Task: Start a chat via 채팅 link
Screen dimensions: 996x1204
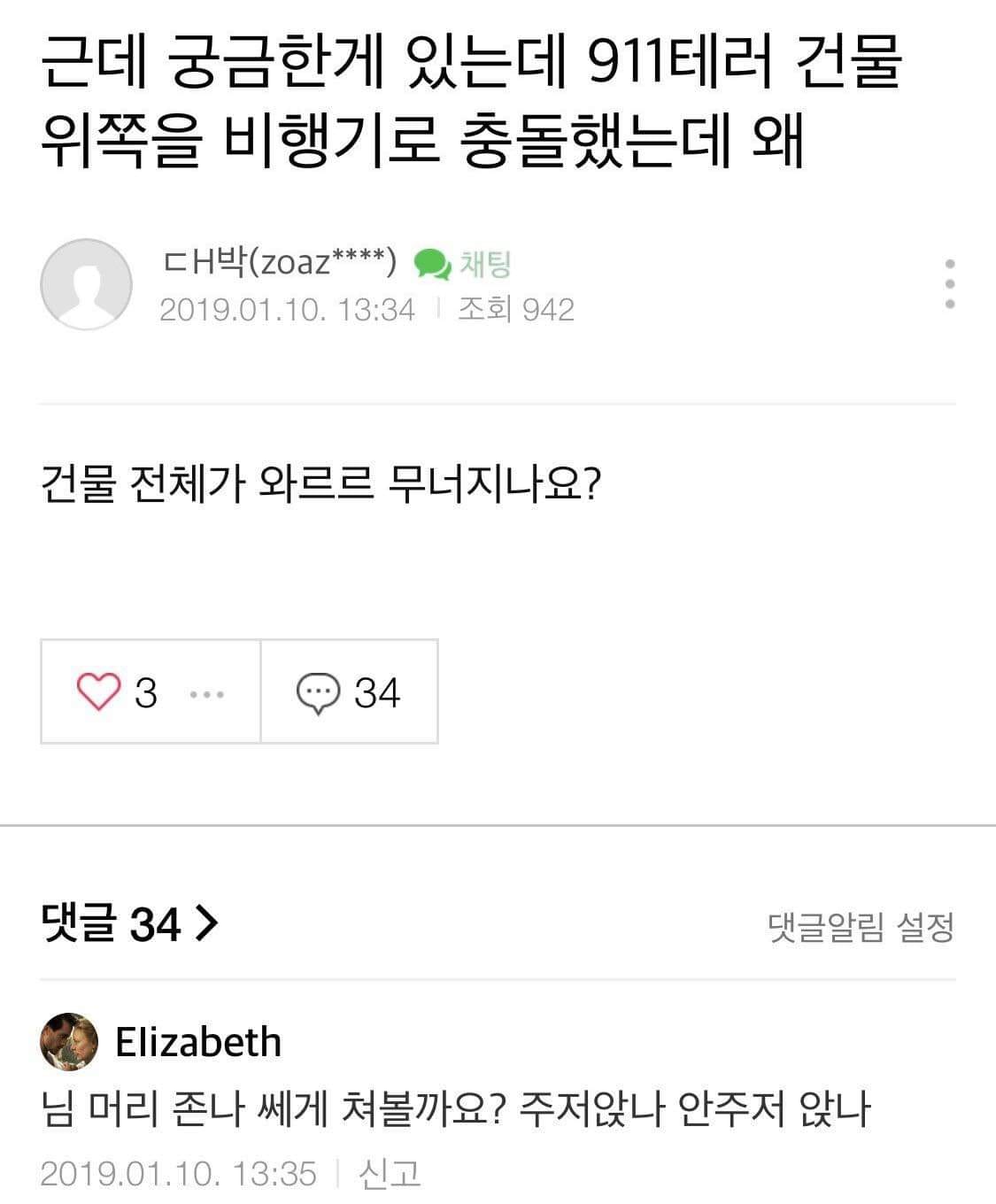Action: point(464,263)
